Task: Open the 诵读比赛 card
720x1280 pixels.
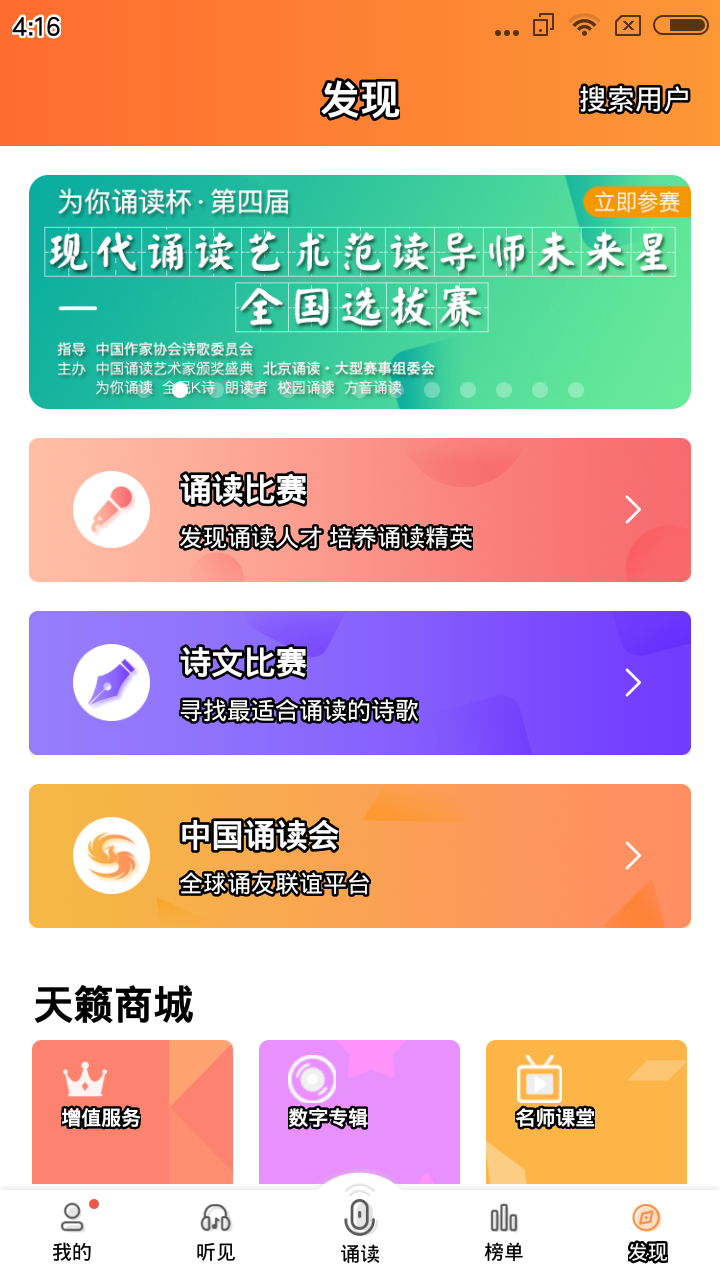Action: tap(360, 510)
